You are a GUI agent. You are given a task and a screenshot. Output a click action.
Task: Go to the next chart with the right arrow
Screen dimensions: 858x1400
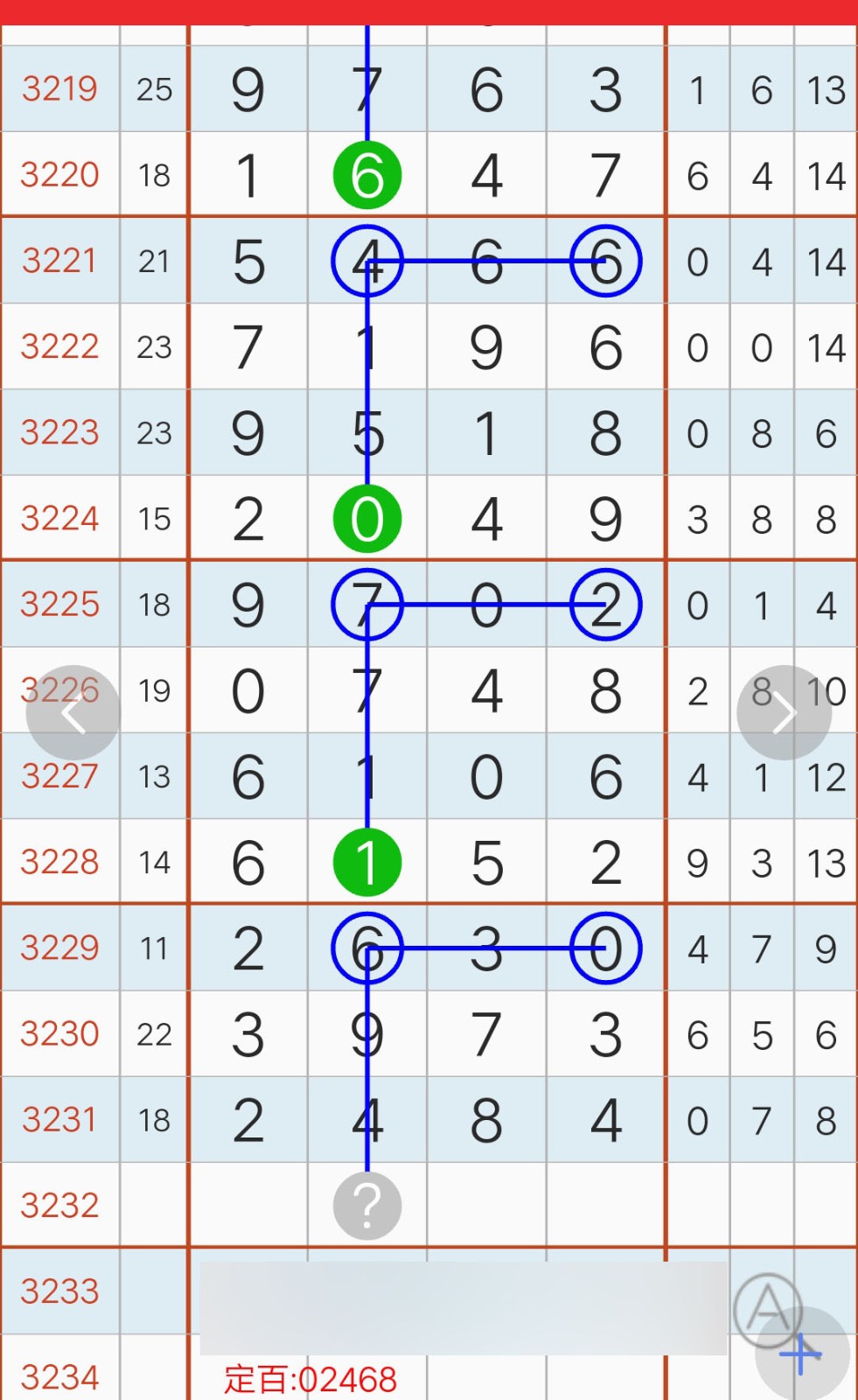784,713
